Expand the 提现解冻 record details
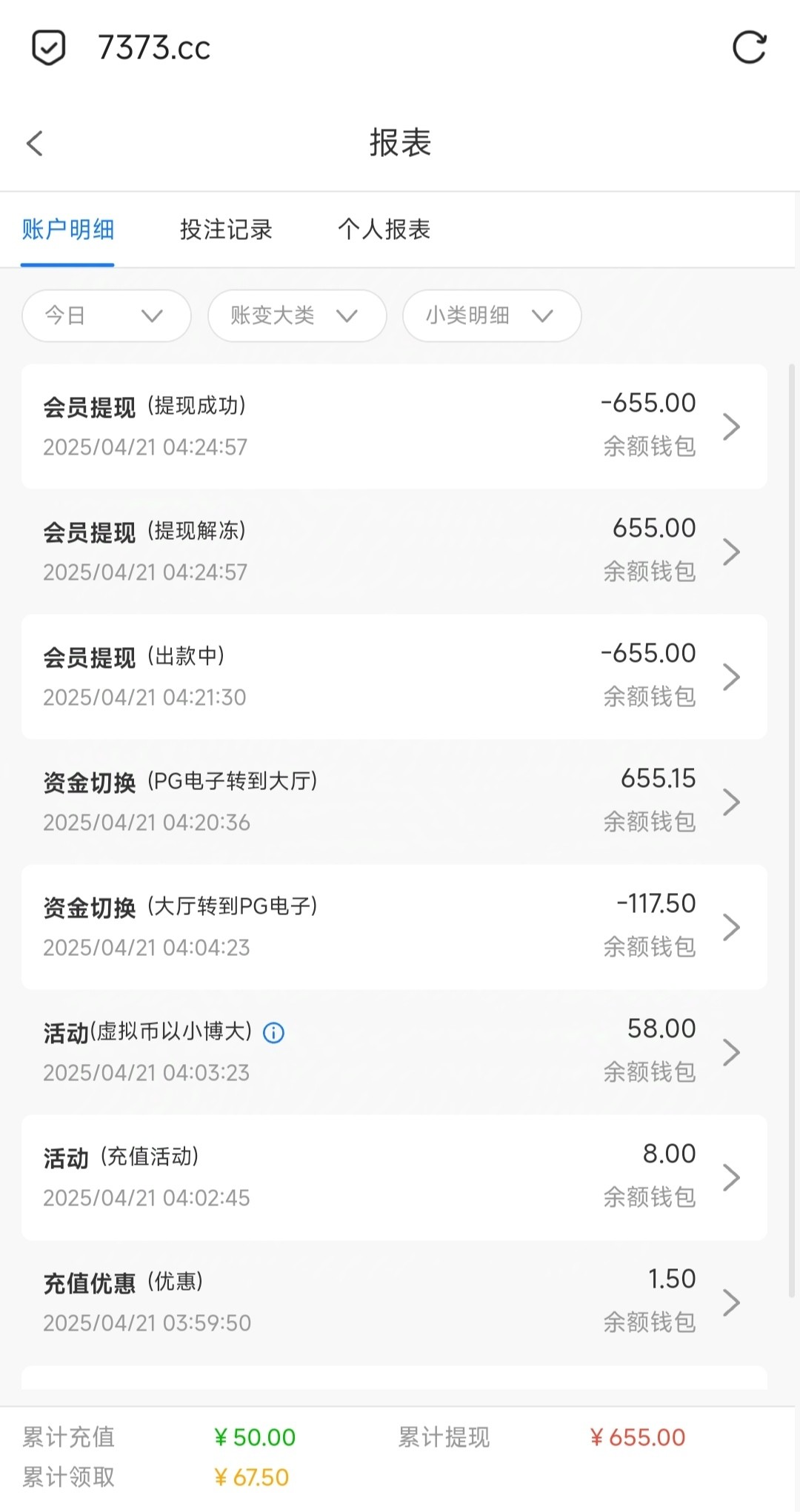 pos(733,551)
